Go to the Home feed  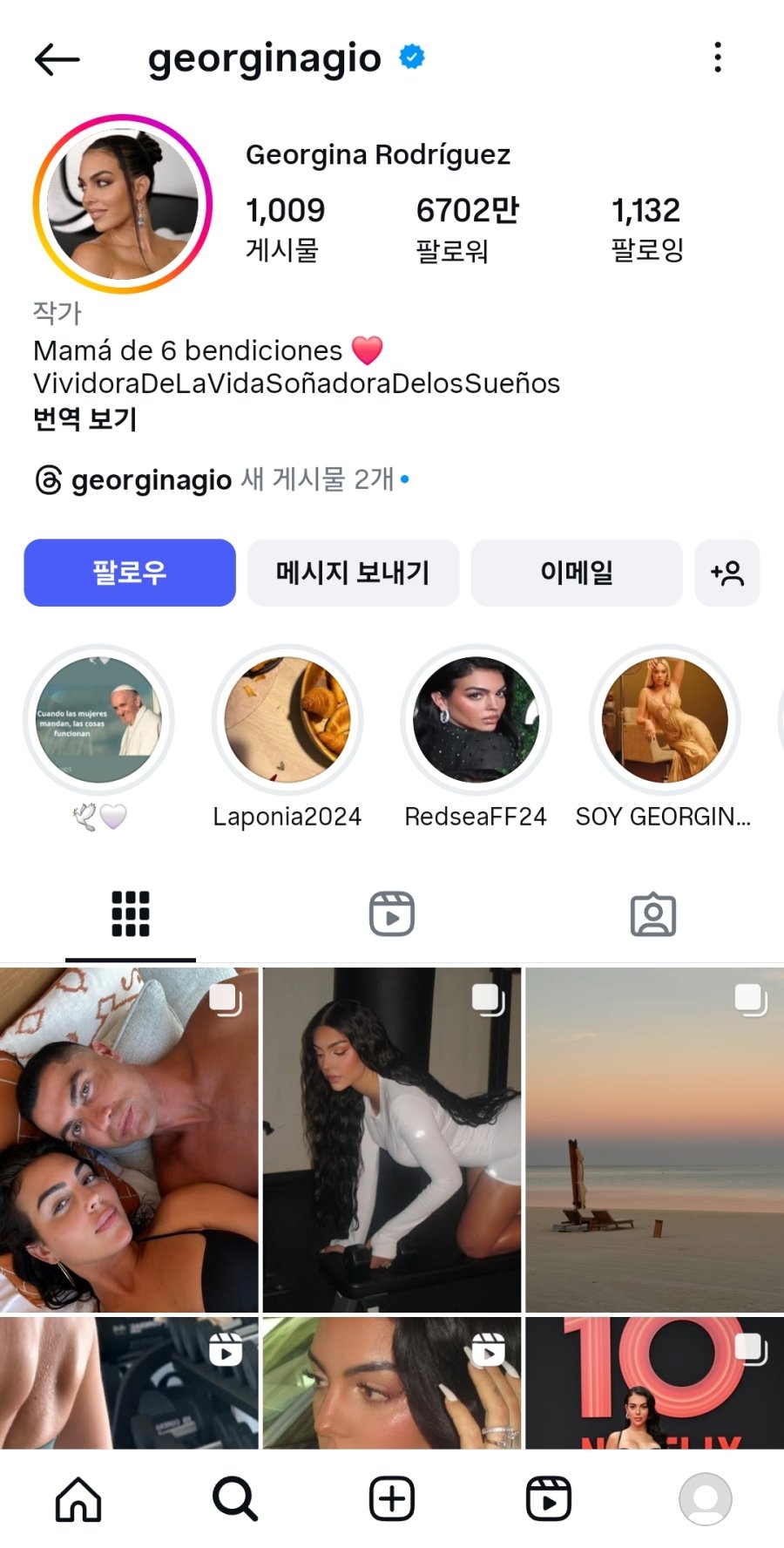tap(78, 1499)
